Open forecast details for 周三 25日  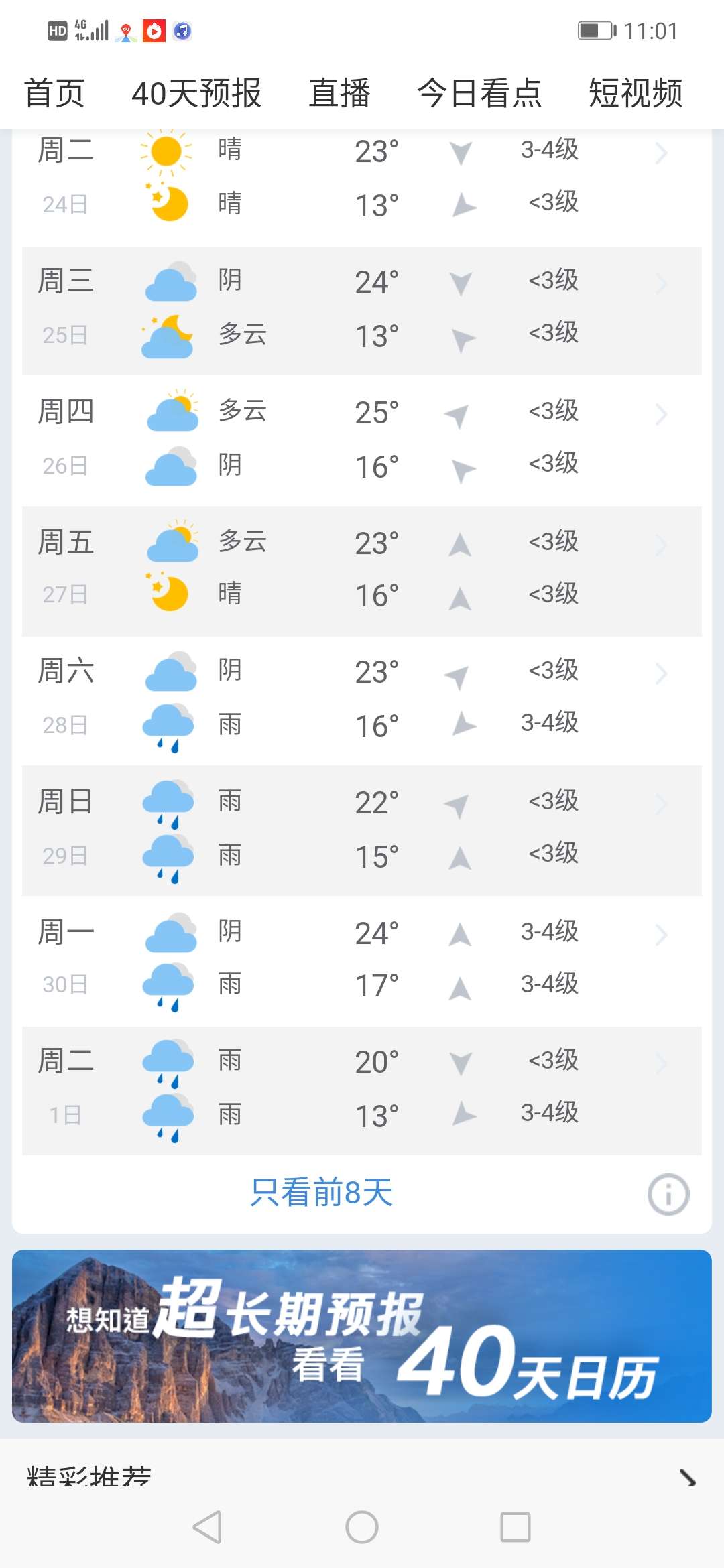pos(362,311)
